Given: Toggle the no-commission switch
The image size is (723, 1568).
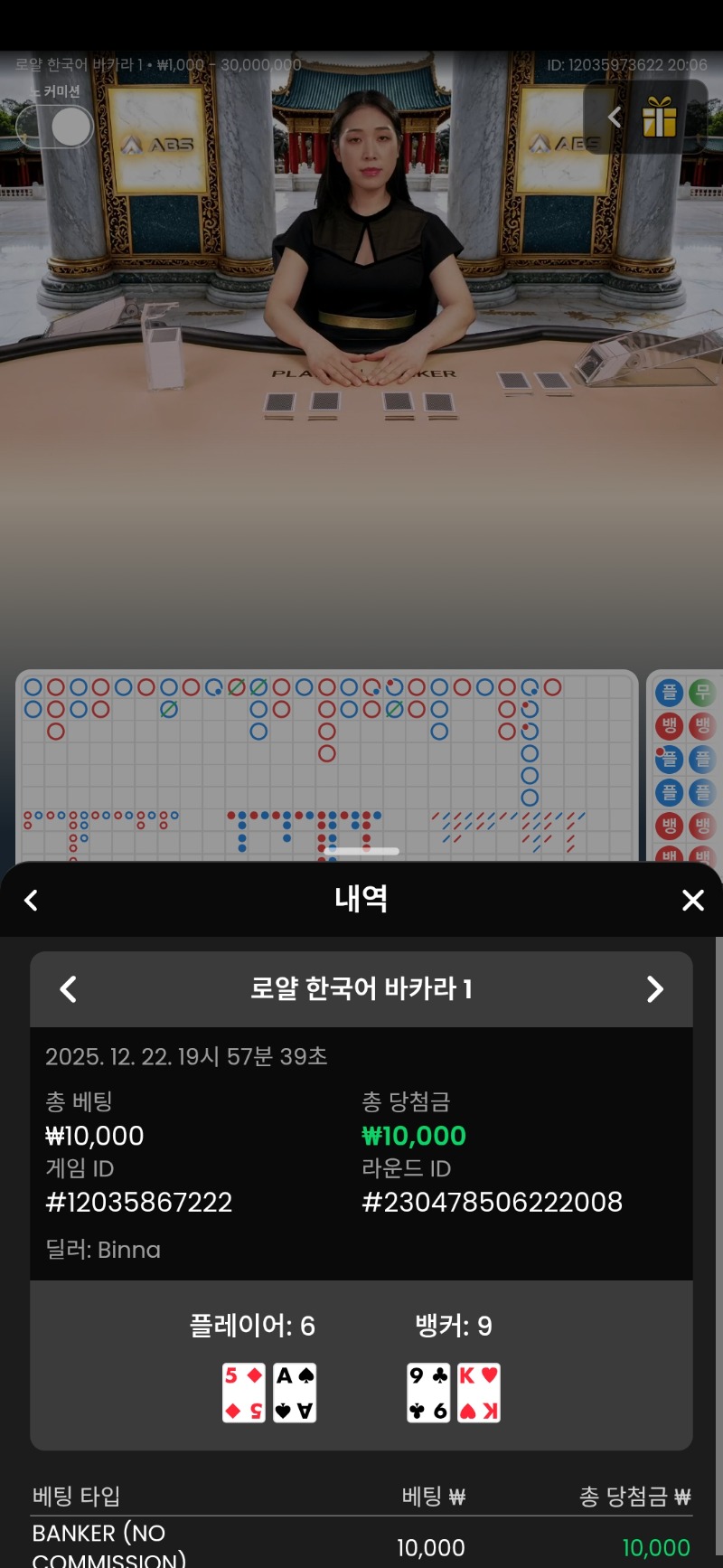Looking at the screenshot, I should tap(55, 127).
